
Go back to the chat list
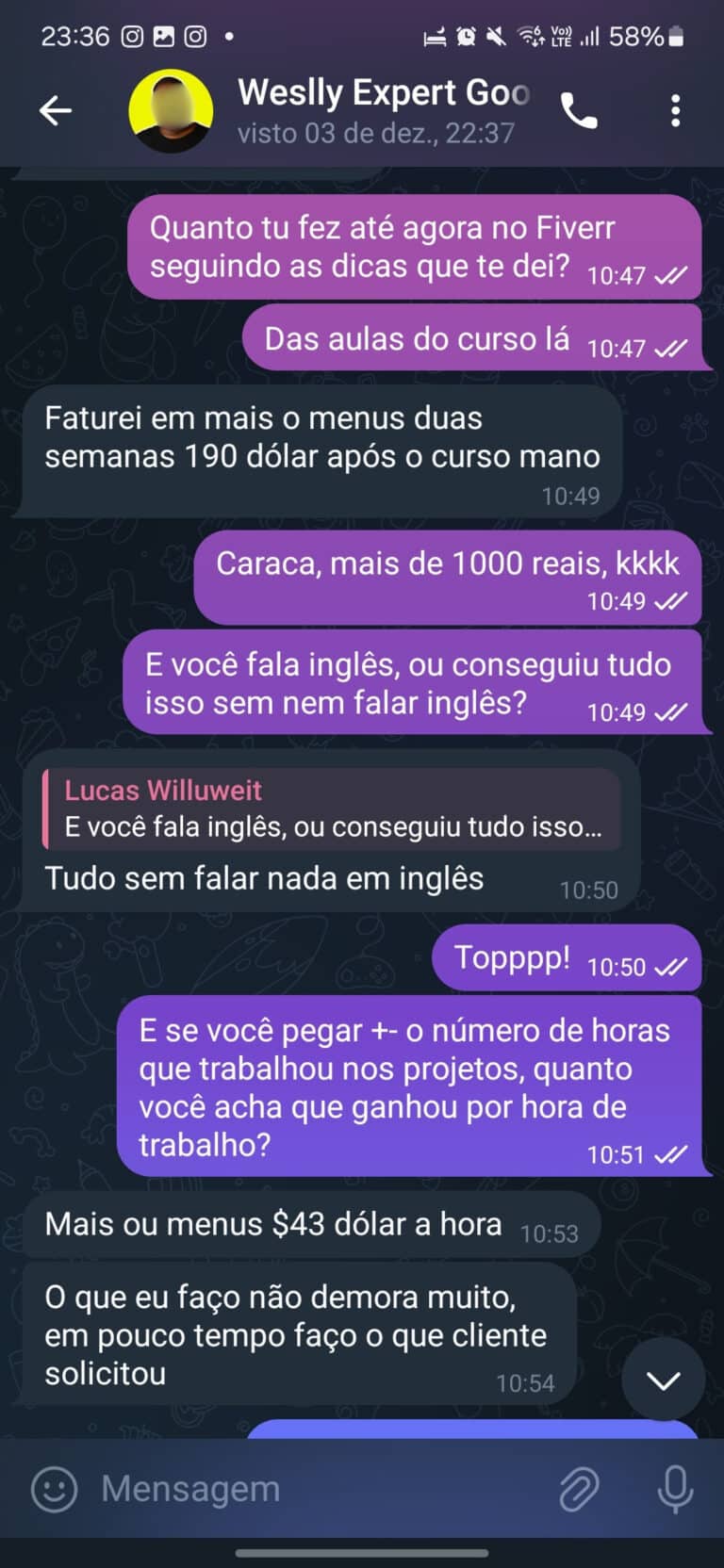click(56, 111)
